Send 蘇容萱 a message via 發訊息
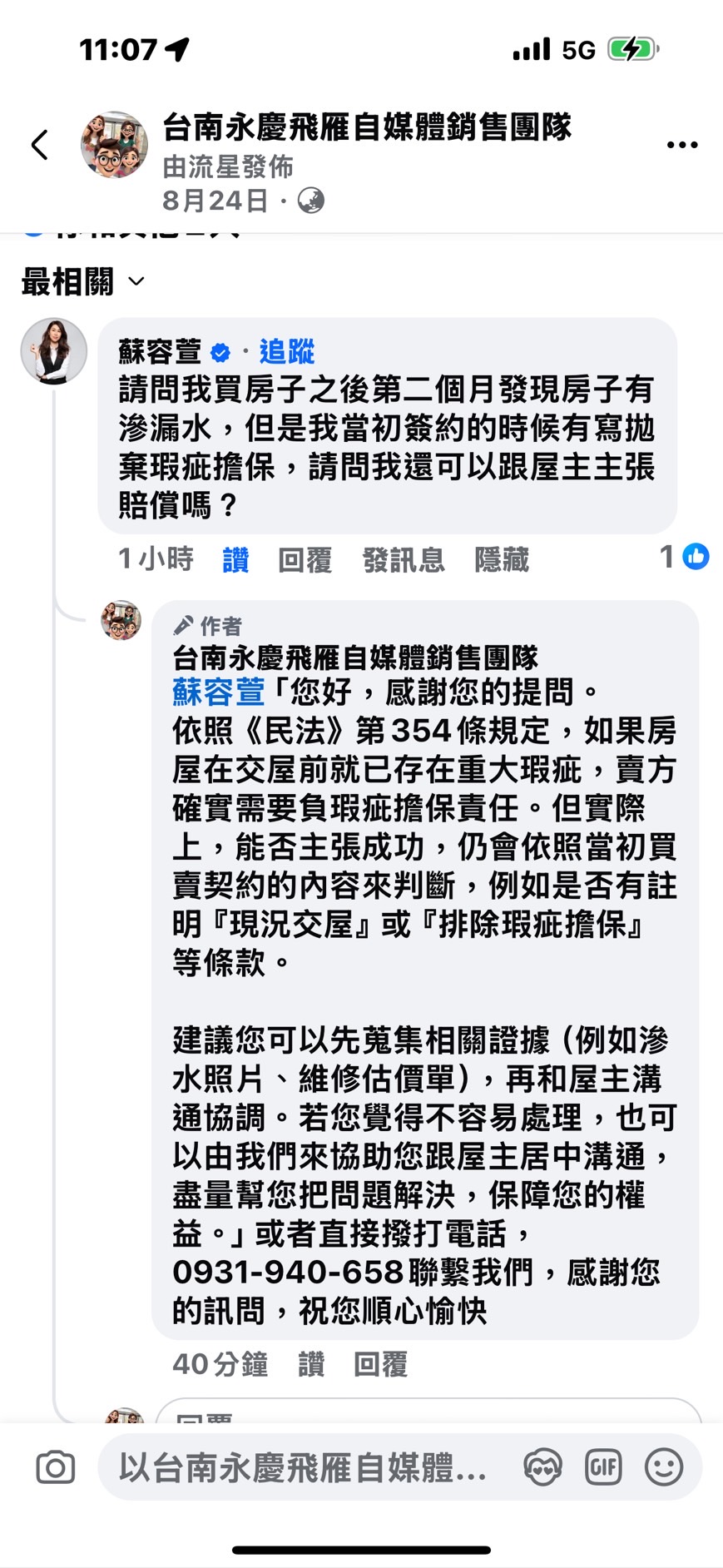Image resolution: width=723 pixels, height=1568 pixels. point(404,560)
